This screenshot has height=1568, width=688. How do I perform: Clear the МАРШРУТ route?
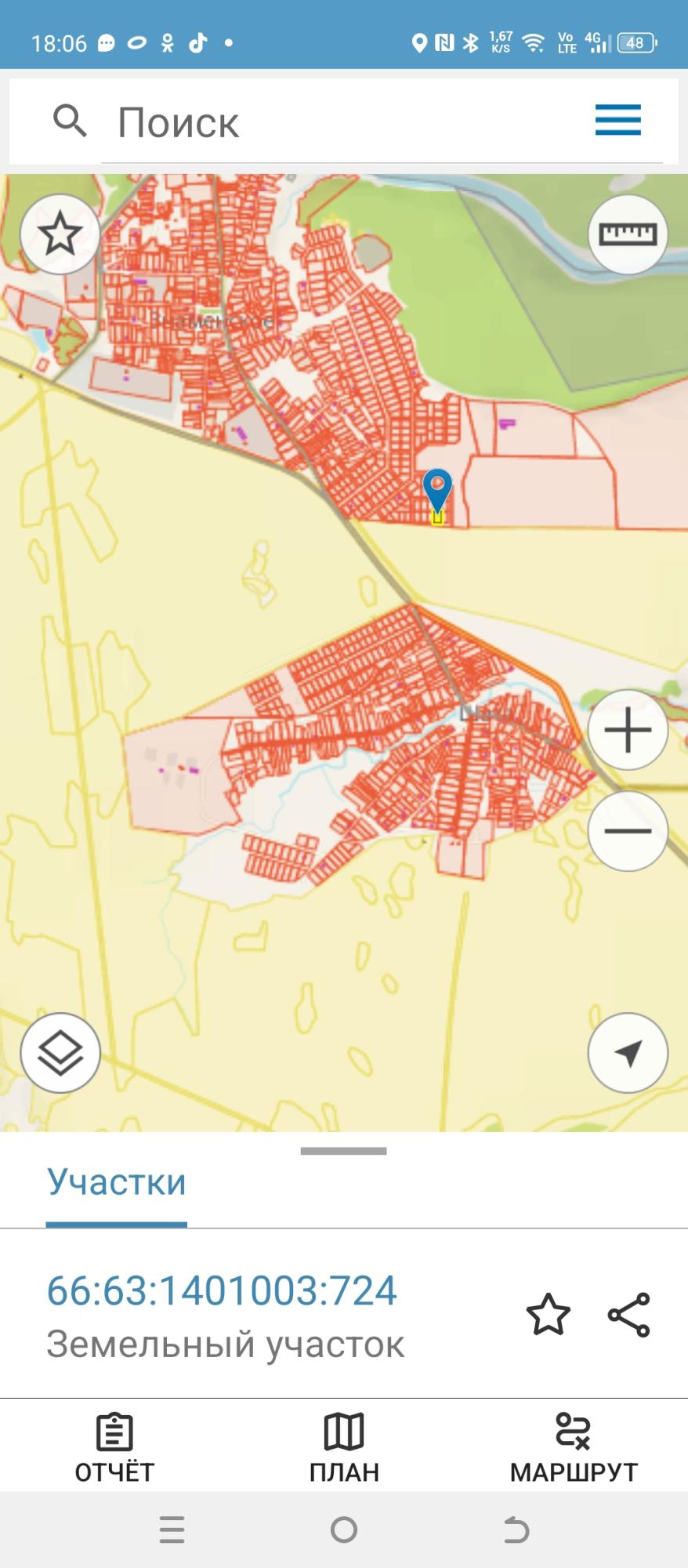tap(574, 1448)
